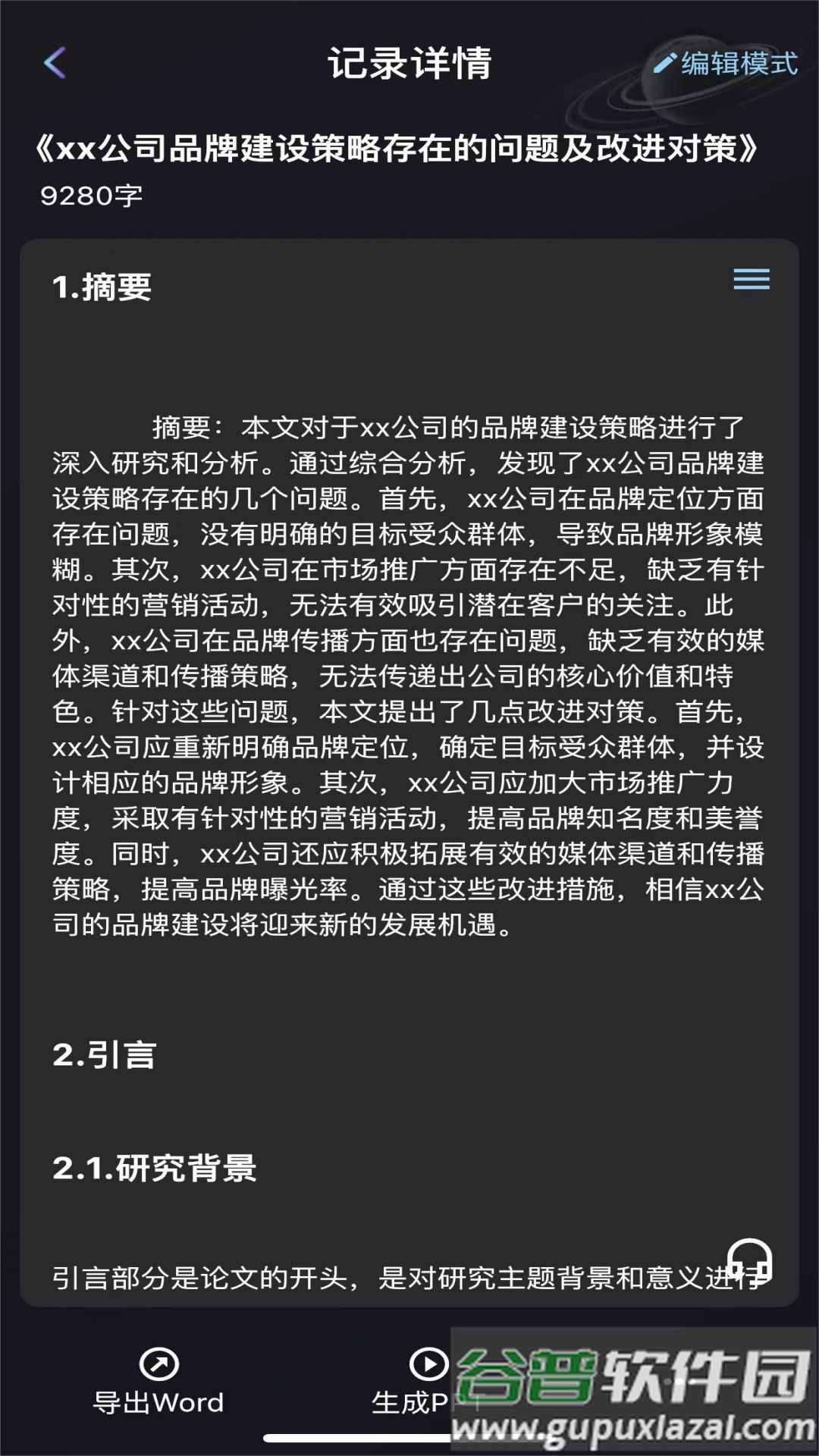Open the outline menu icon beside 摘要
Image resolution: width=819 pixels, height=1456 pixels.
(751, 280)
